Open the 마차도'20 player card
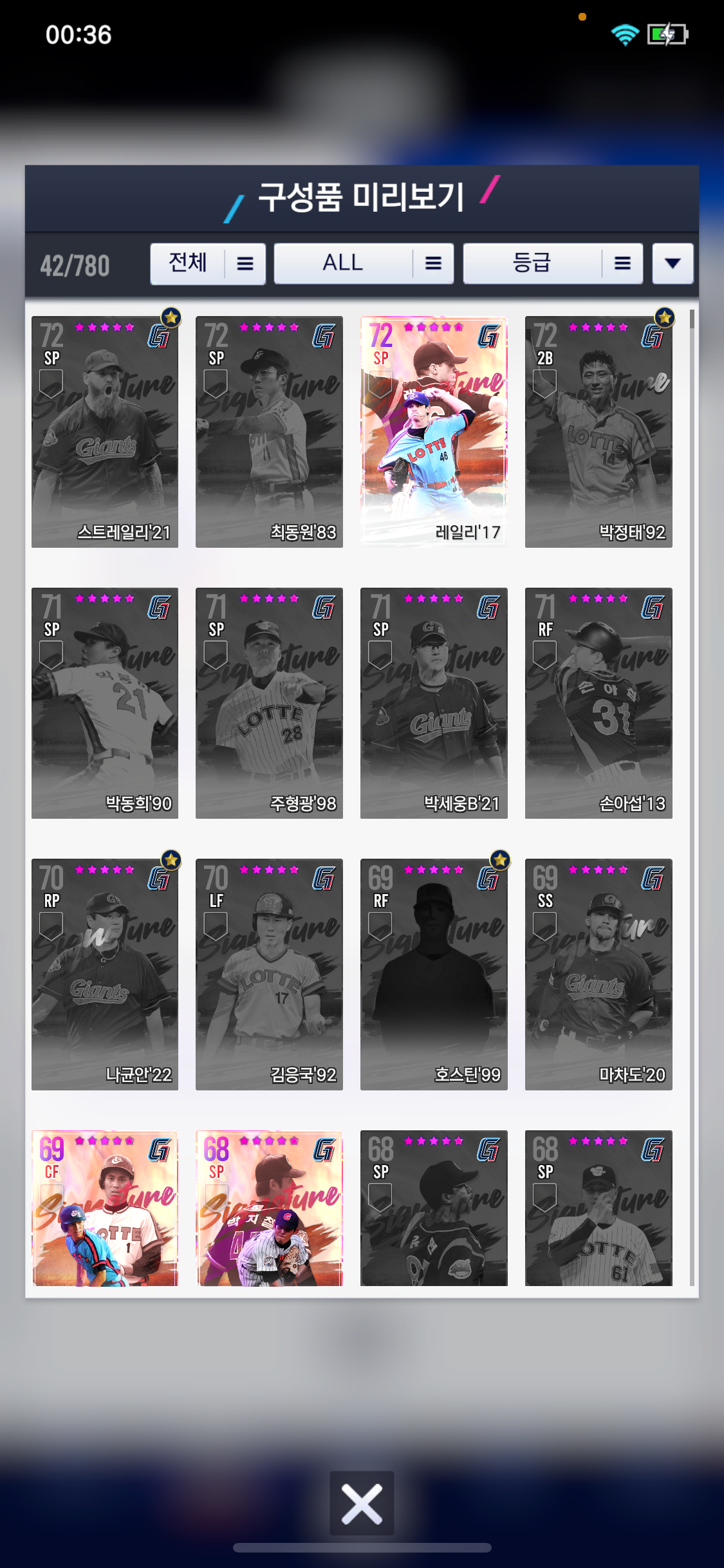Viewport: 724px width, 1568px height. pos(599,974)
